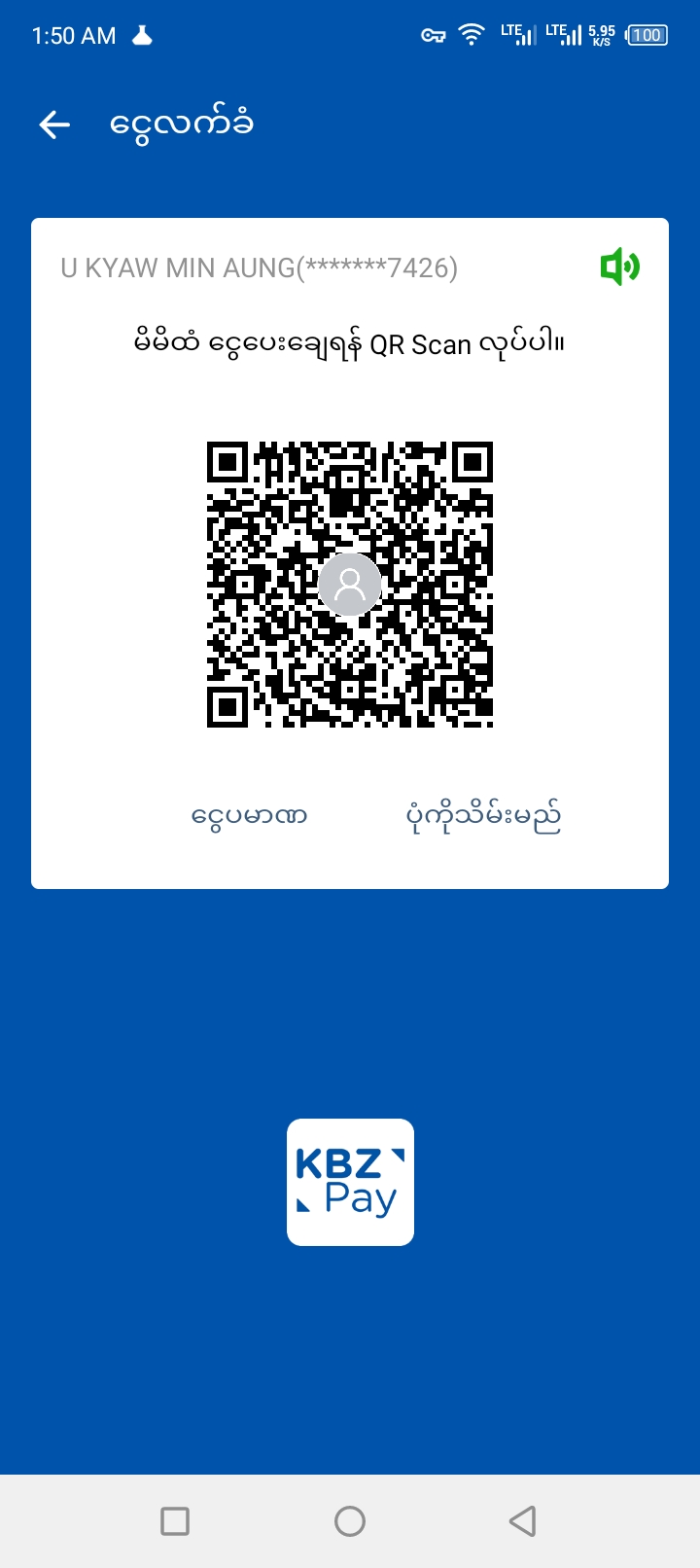Tap ပုံကိုသိမ်းမည် to save the QR image
Image resolution: width=700 pixels, height=1568 pixels.
[483, 817]
